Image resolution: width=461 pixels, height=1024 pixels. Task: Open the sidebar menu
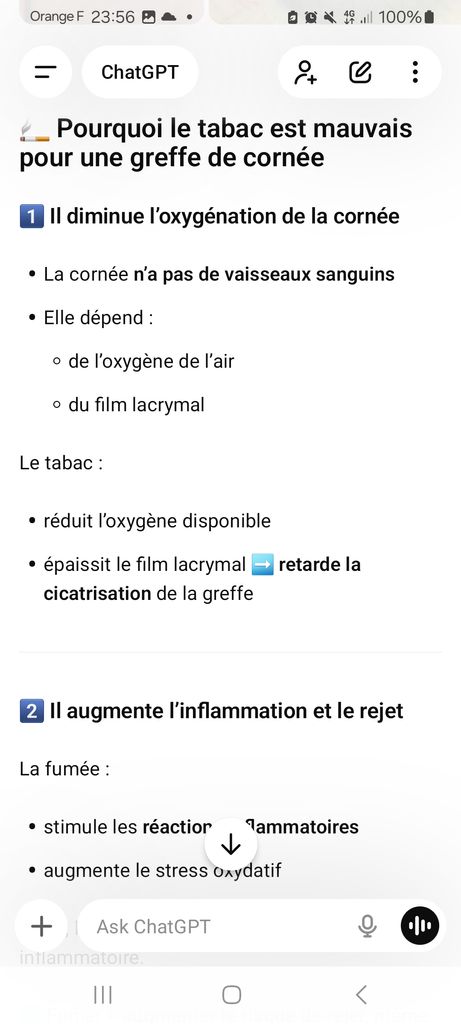point(45,72)
